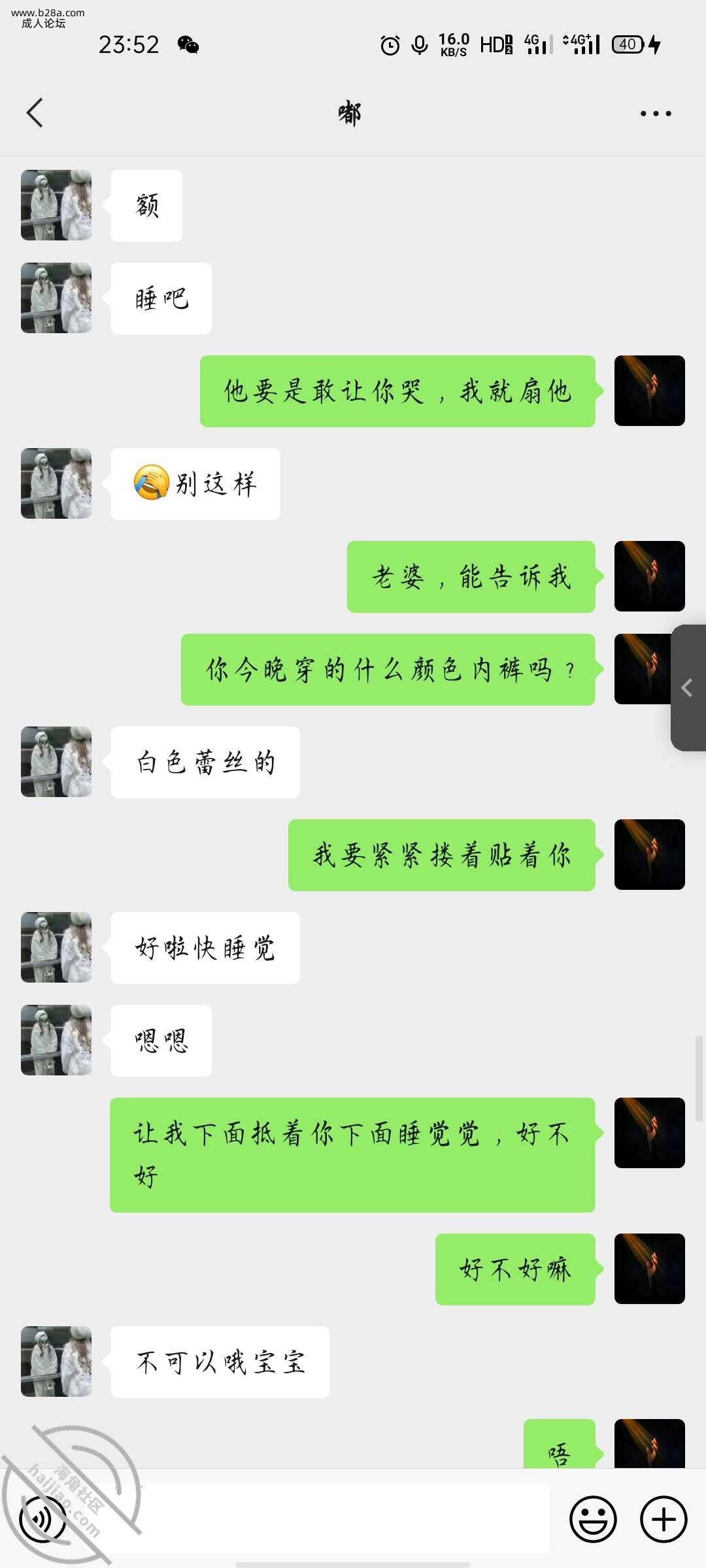Image resolution: width=706 pixels, height=1568 pixels.
Task: Expand the side floating panel arrow
Action: pyautogui.click(x=688, y=688)
